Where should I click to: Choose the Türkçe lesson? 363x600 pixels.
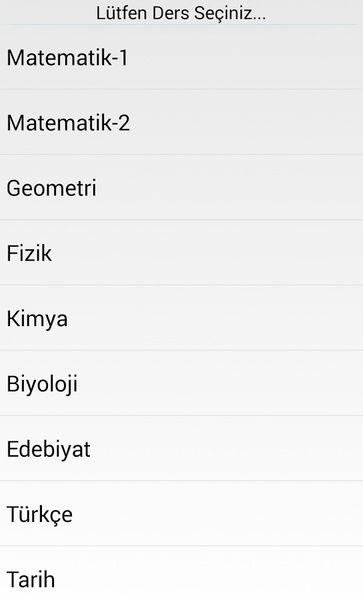[181, 514]
